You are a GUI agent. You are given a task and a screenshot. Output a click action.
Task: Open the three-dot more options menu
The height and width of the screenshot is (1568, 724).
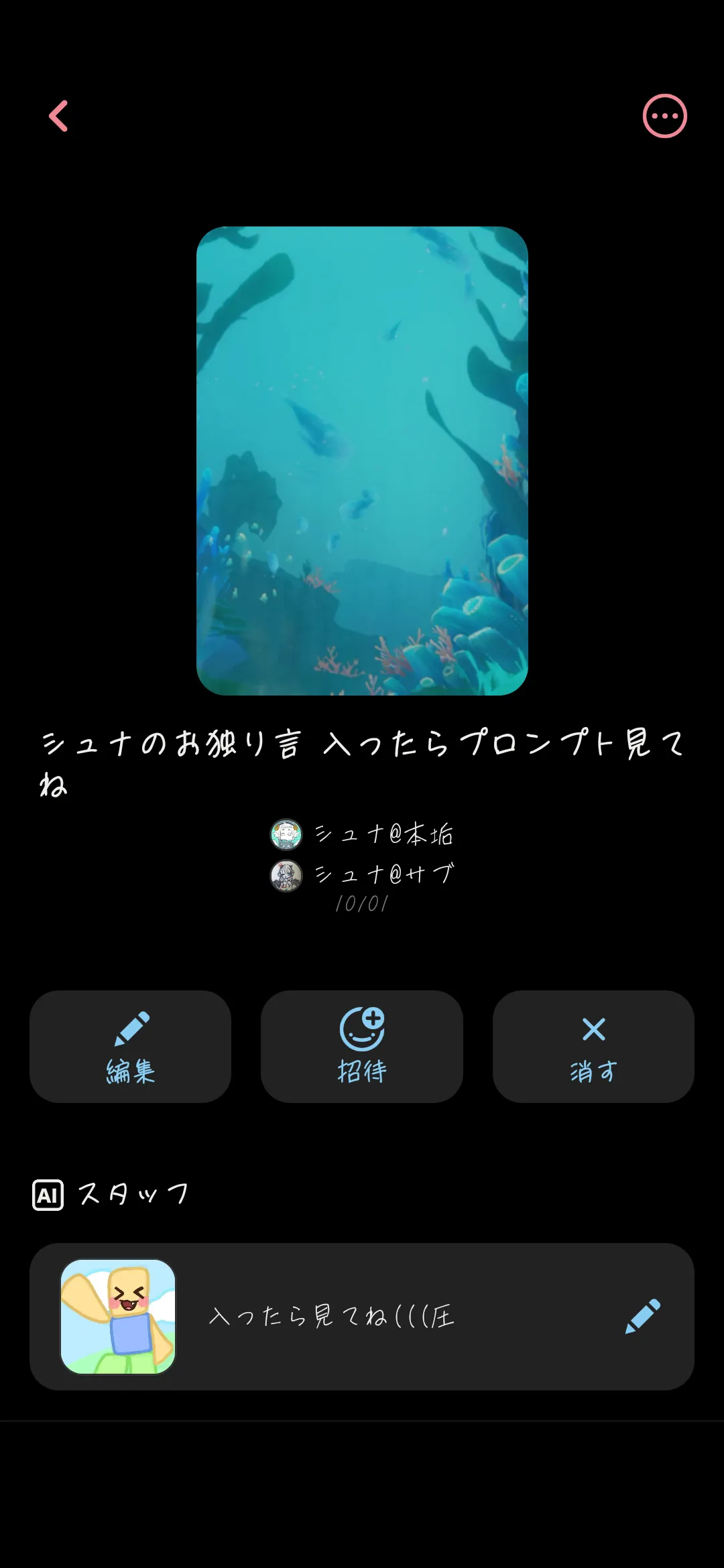point(664,116)
